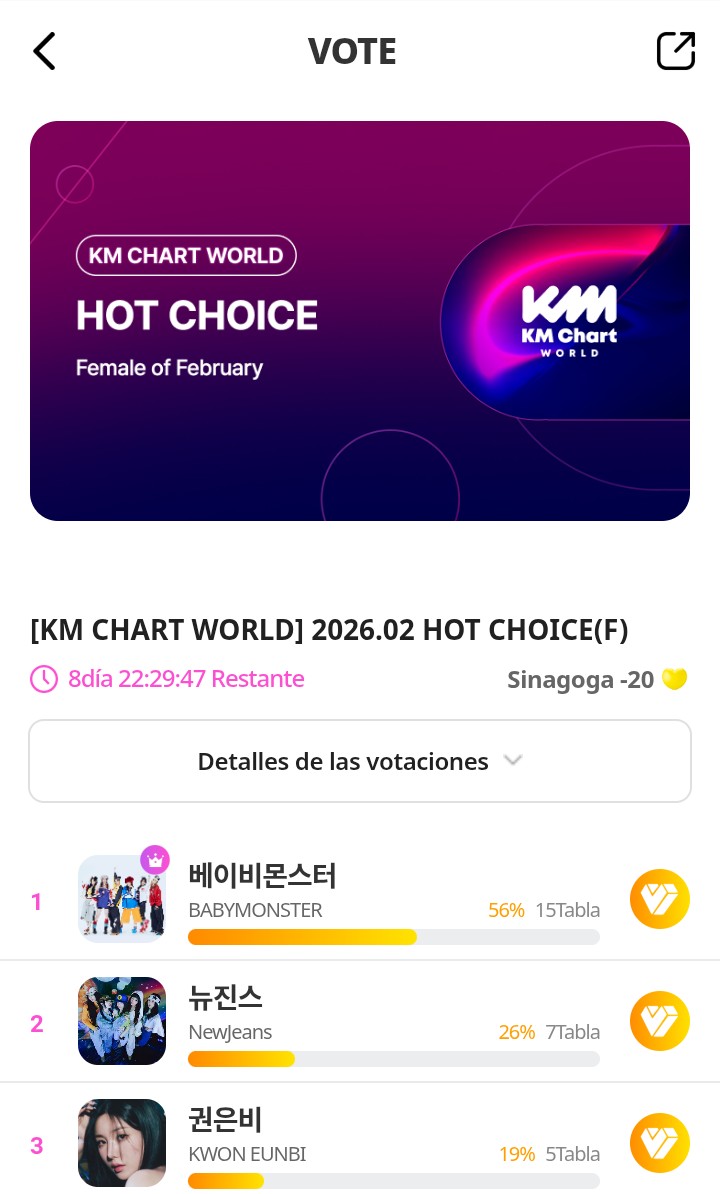Cast a vote for NewJeans
Viewport: 720px width, 1194px height.
659,1021
